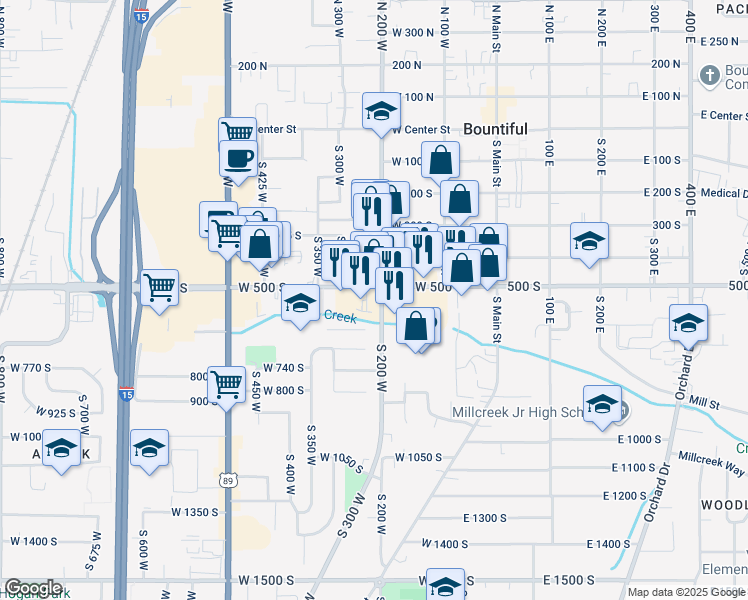
Task: Select grocery cart marker near Center St
Action: [238, 131]
